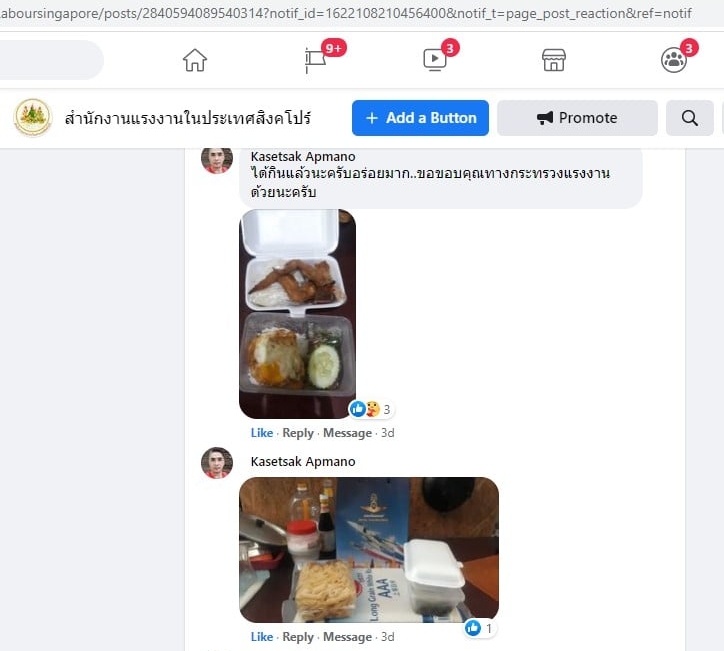
Task: Reply to the comment with the meal box photo
Action: click(298, 433)
